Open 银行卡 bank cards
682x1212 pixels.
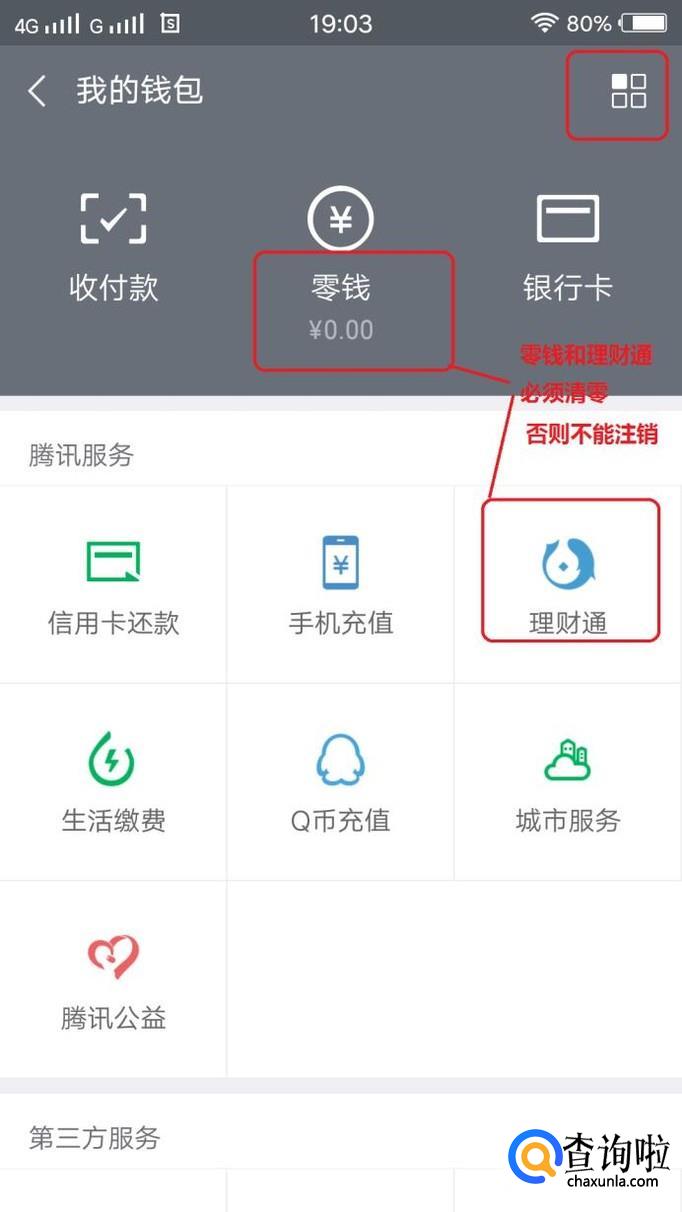click(567, 246)
